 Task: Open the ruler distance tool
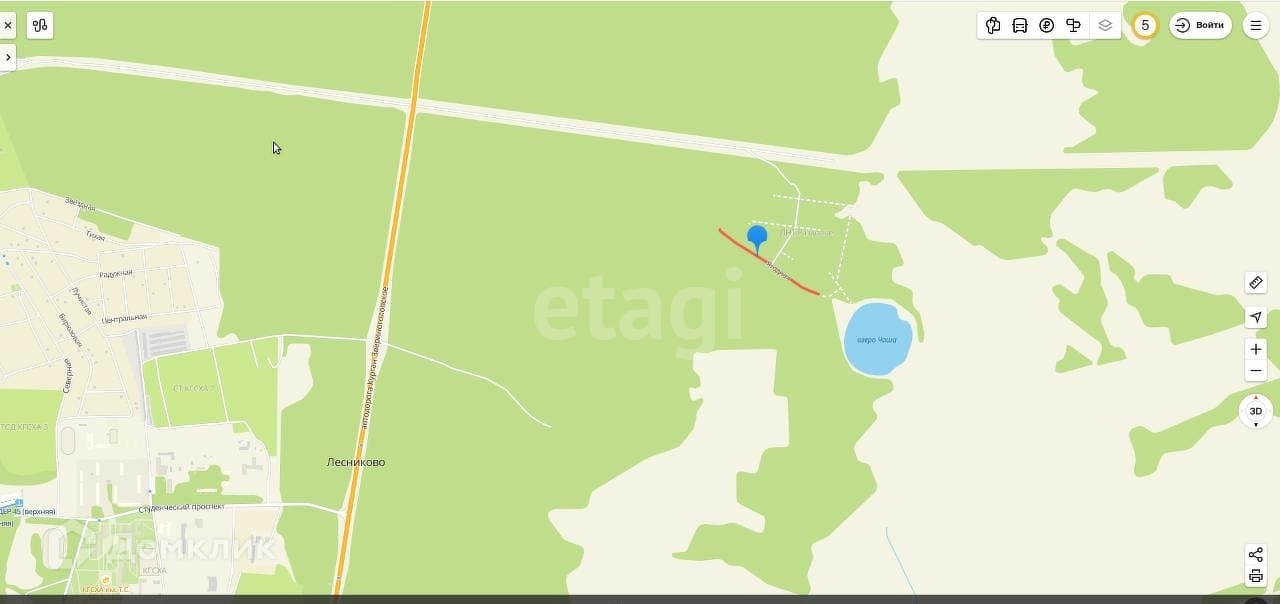[1256, 283]
